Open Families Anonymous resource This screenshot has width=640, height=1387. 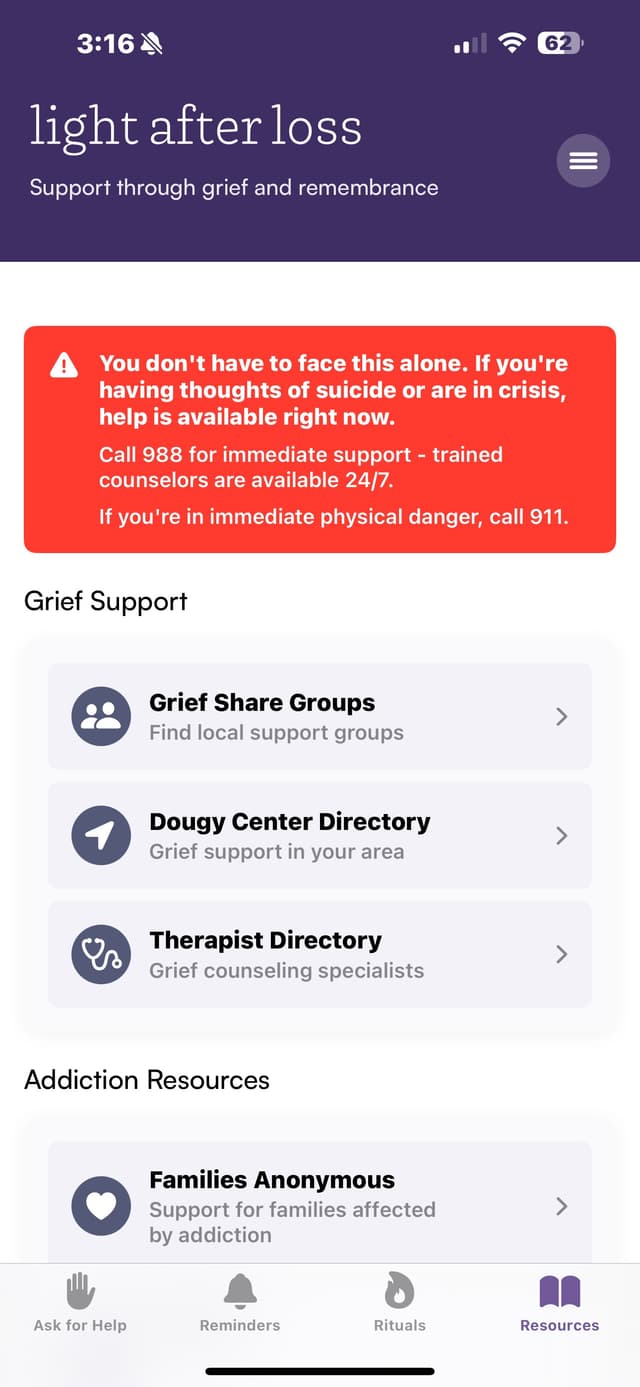pos(319,1205)
